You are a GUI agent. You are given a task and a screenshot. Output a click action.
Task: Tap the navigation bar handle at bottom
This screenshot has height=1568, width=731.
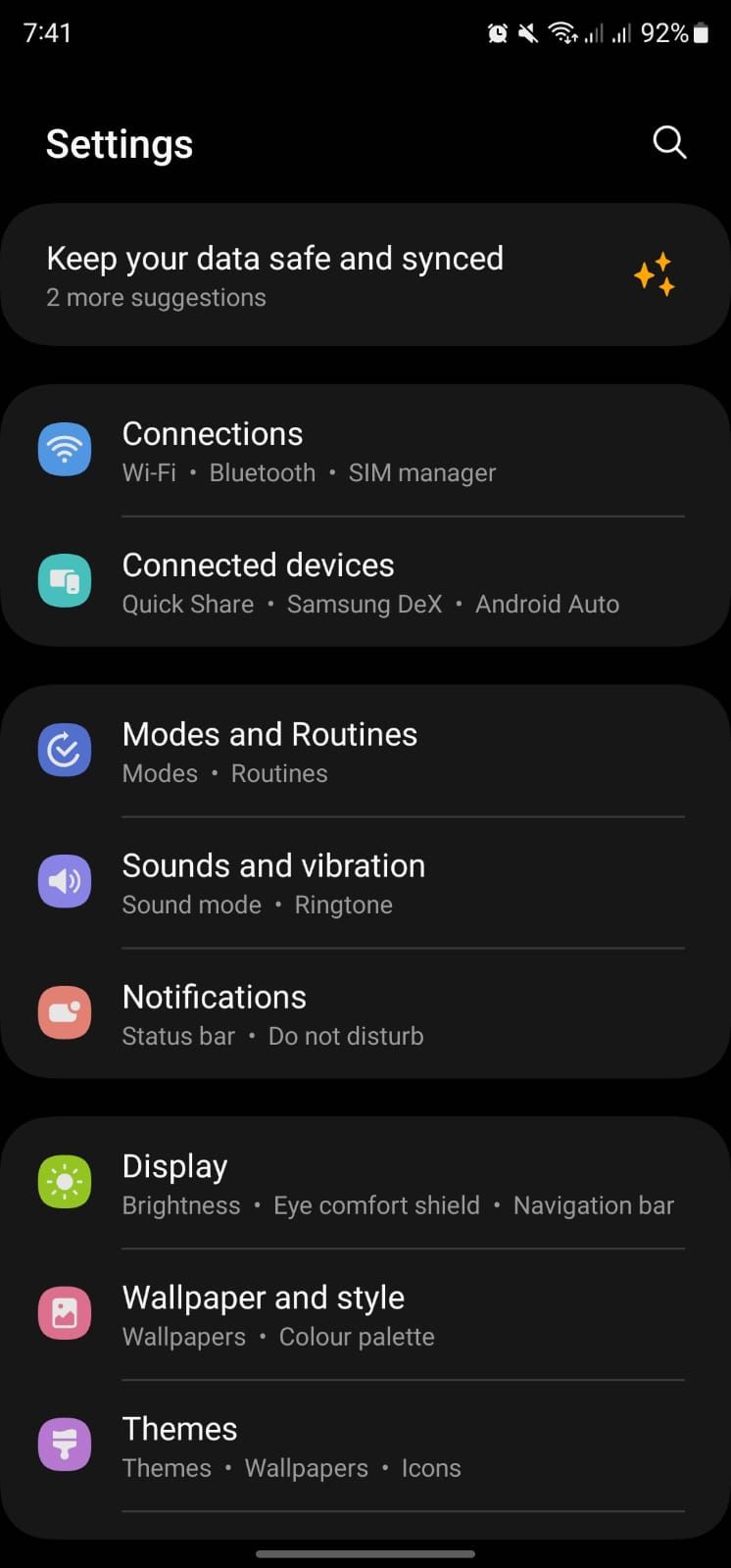coord(365,1552)
